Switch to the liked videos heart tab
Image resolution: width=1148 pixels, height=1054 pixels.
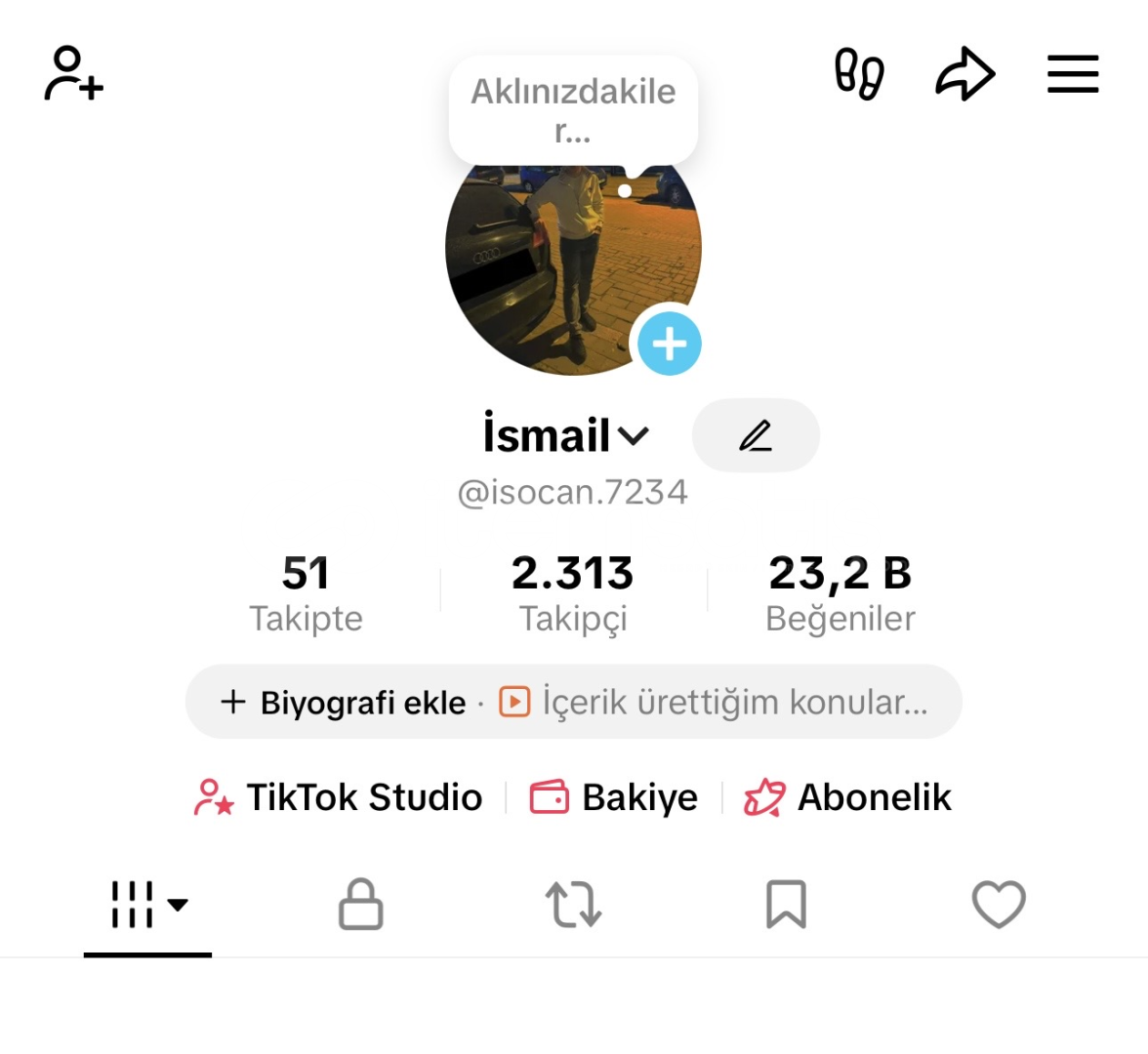[x=999, y=905]
